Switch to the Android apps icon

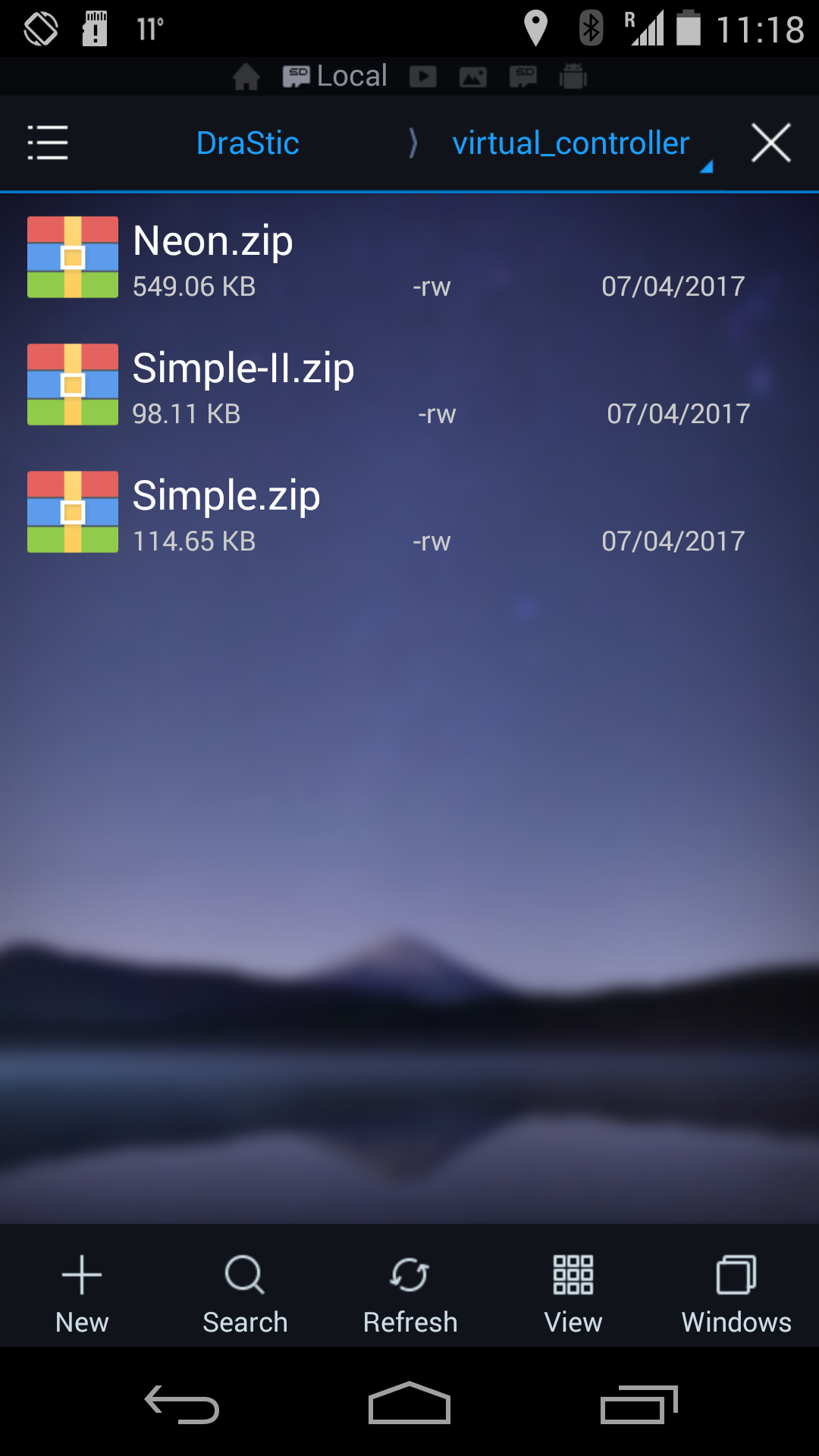(x=573, y=77)
